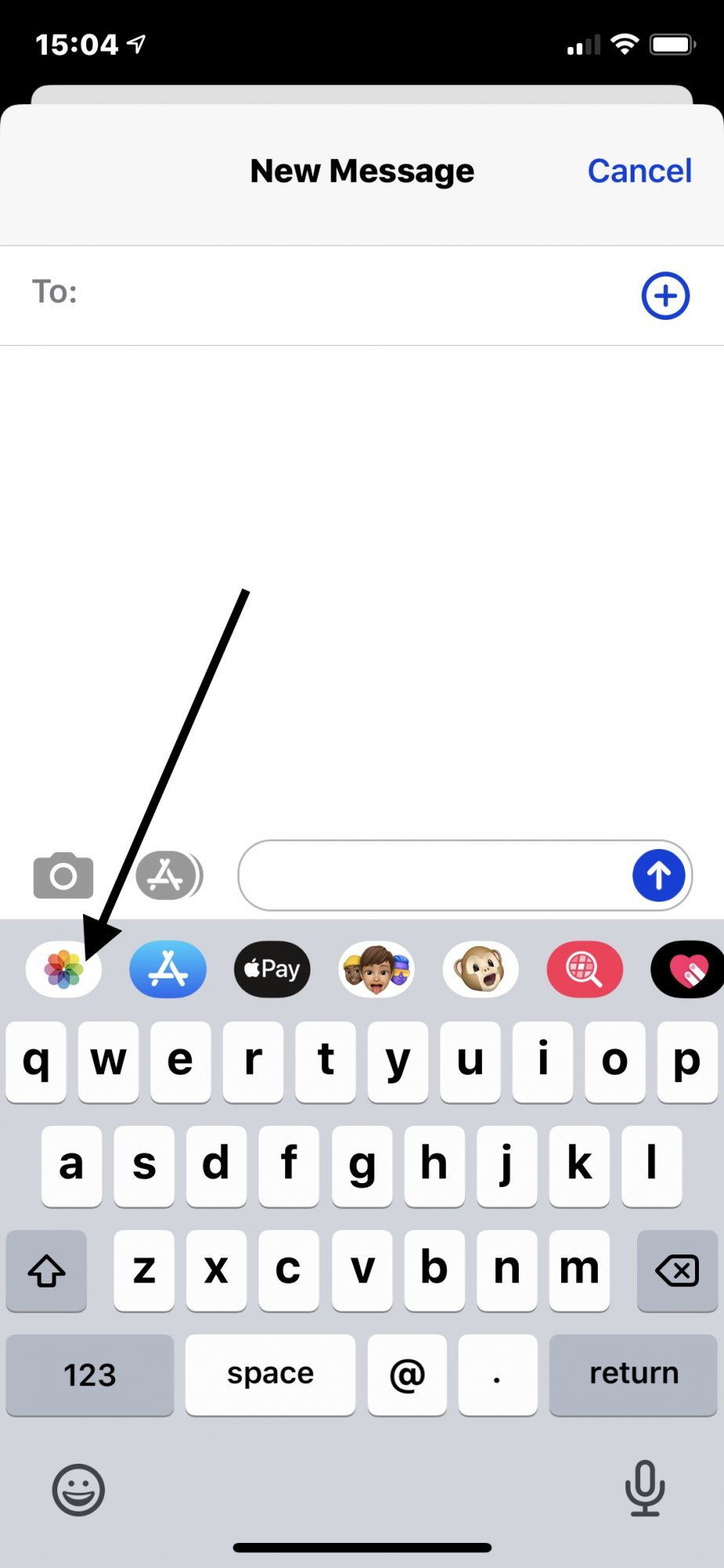Hit the return key

pyautogui.click(x=633, y=1374)
